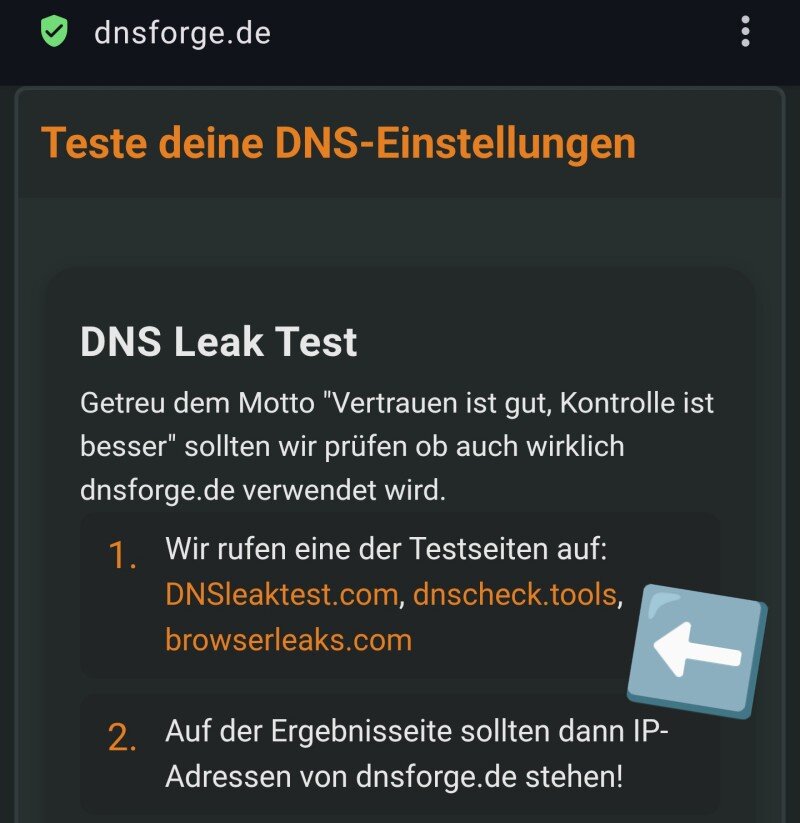Screen dimensions: 800x823
Task: Open the DNSleaktest.com link
Action: click(x=281, y=595)
